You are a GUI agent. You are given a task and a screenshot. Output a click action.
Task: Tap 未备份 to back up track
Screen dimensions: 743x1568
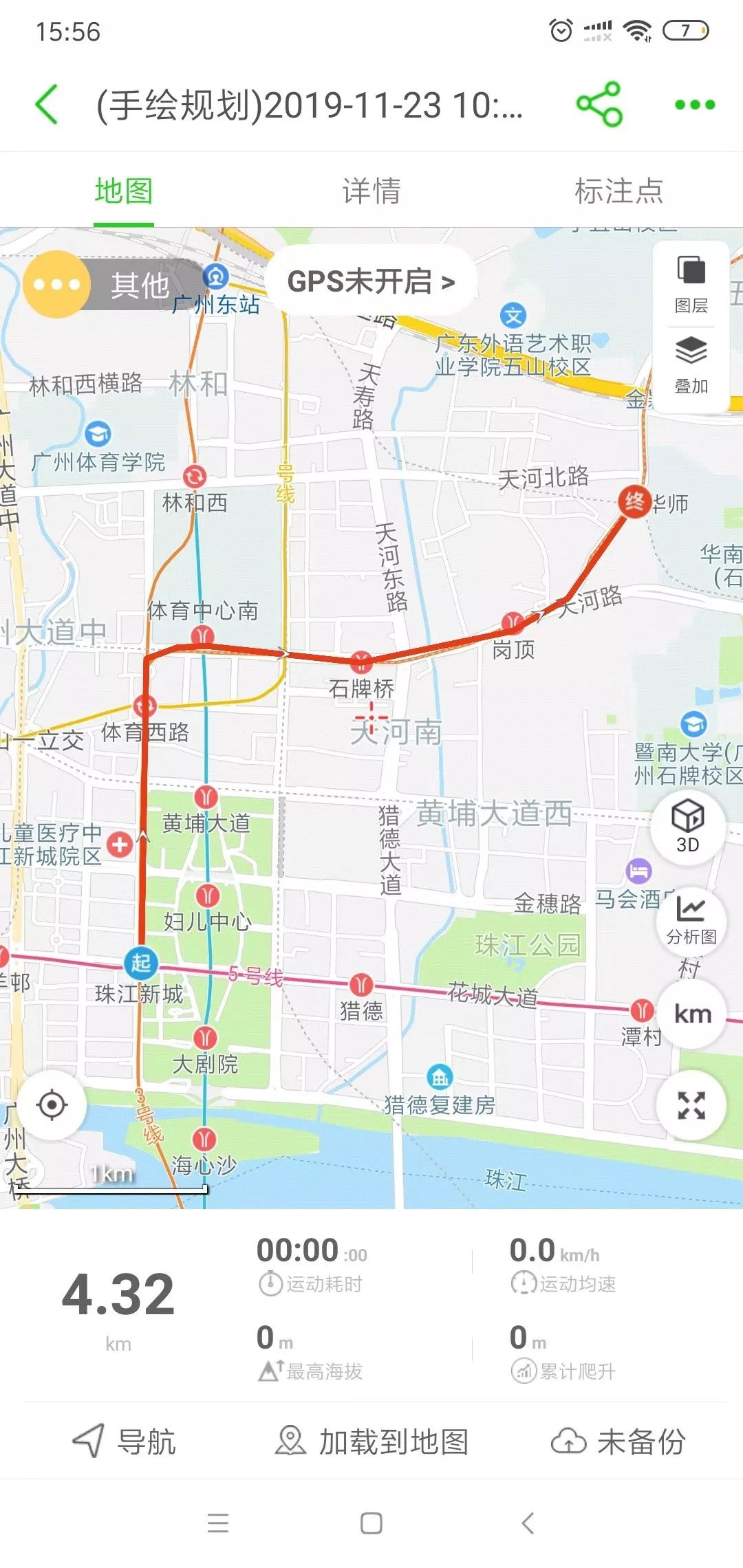click(x=618, y=1441)
